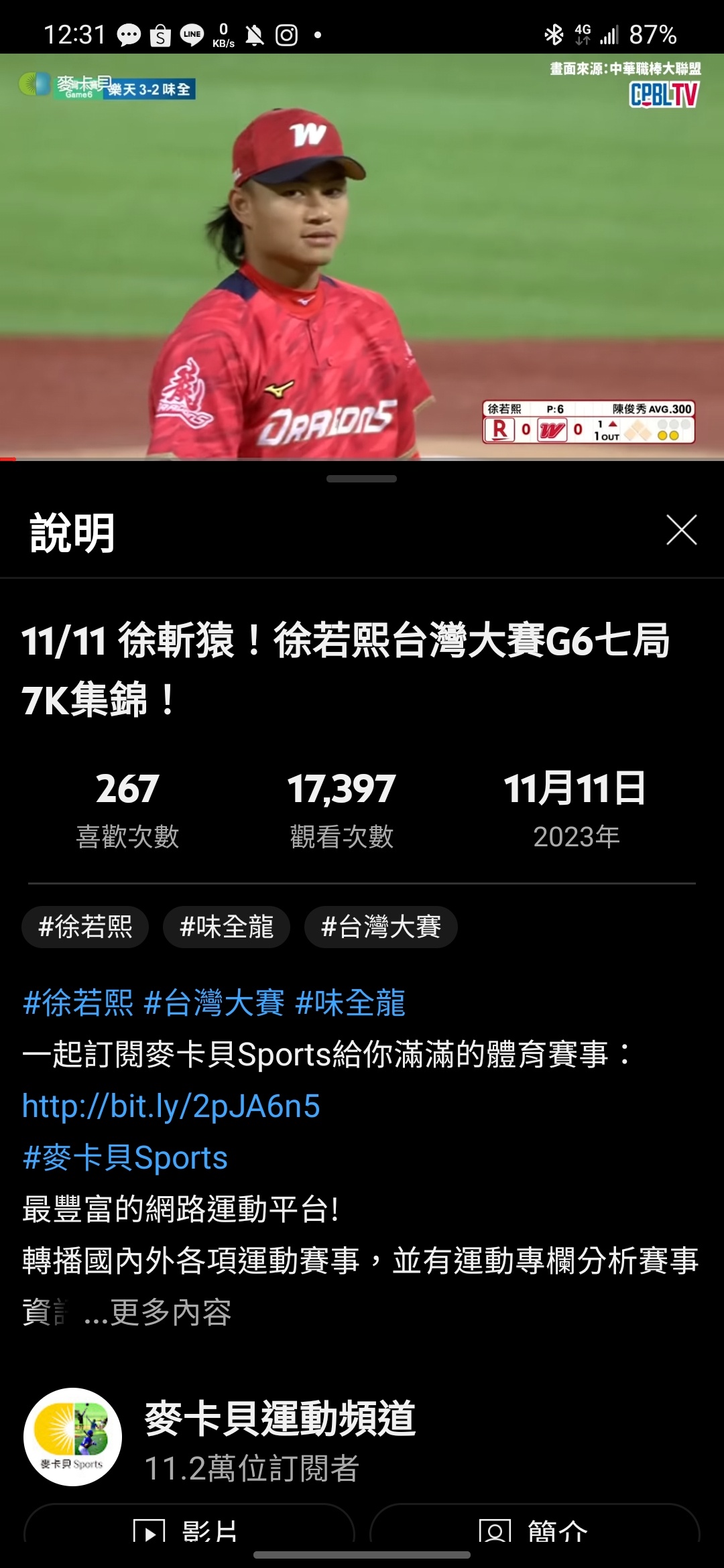The image size is (724, 1568).
Task: Close the 說明 description panel
Action: (681, 530)
